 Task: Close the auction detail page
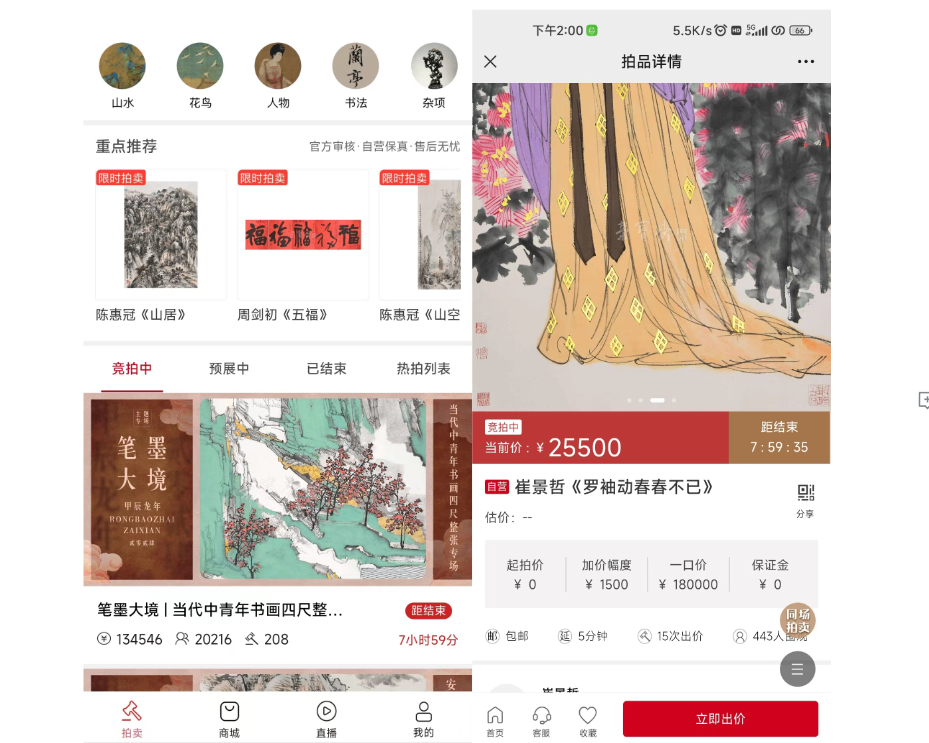pyautogui.click(x=490, y=62)
